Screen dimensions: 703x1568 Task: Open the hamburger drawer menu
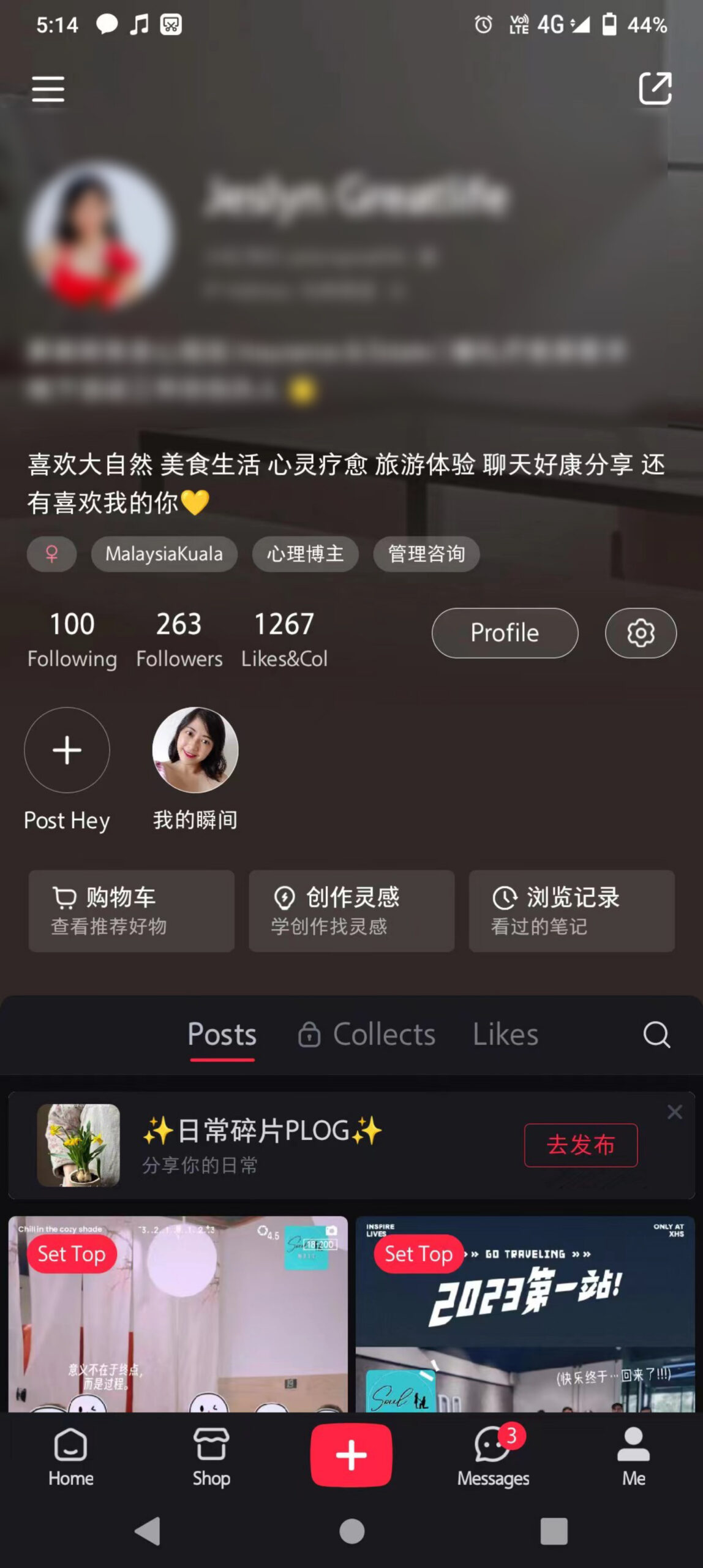point(48,89)
